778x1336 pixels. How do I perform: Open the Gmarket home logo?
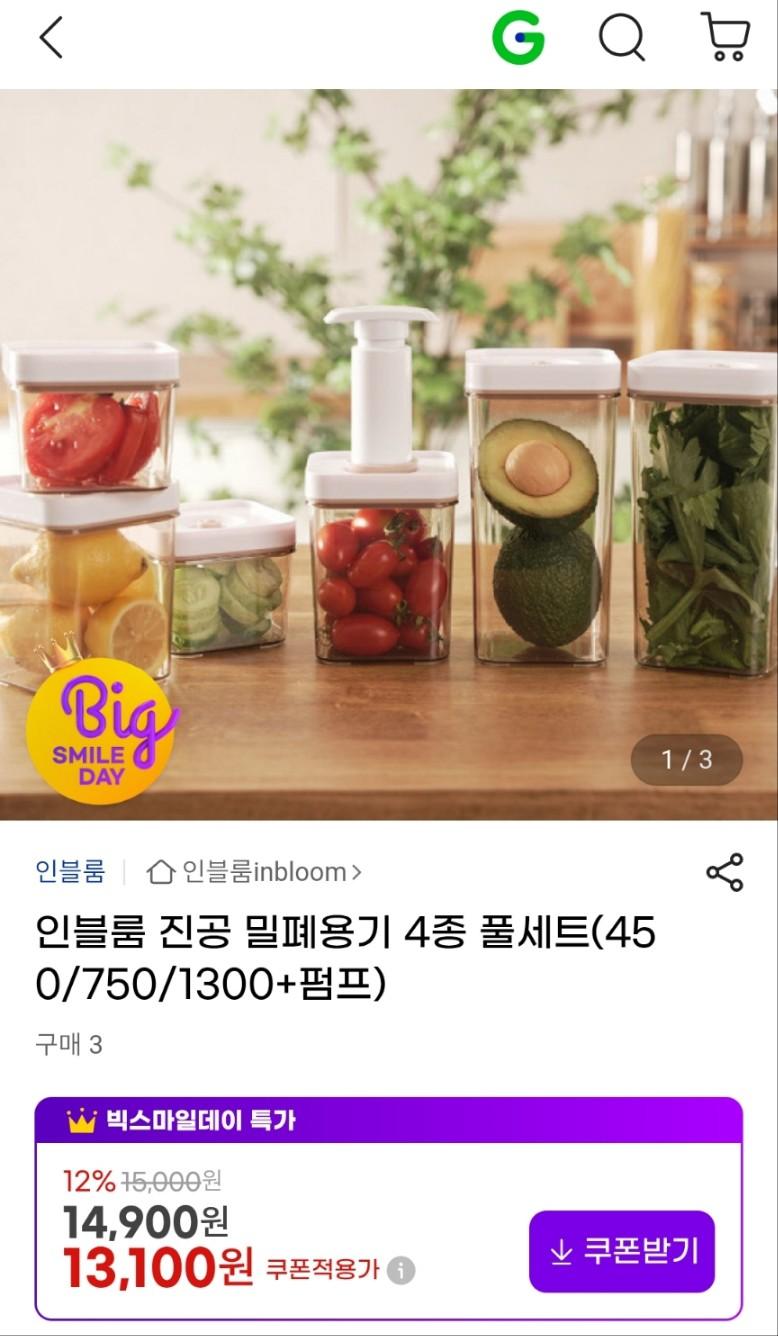pos(518,39)
